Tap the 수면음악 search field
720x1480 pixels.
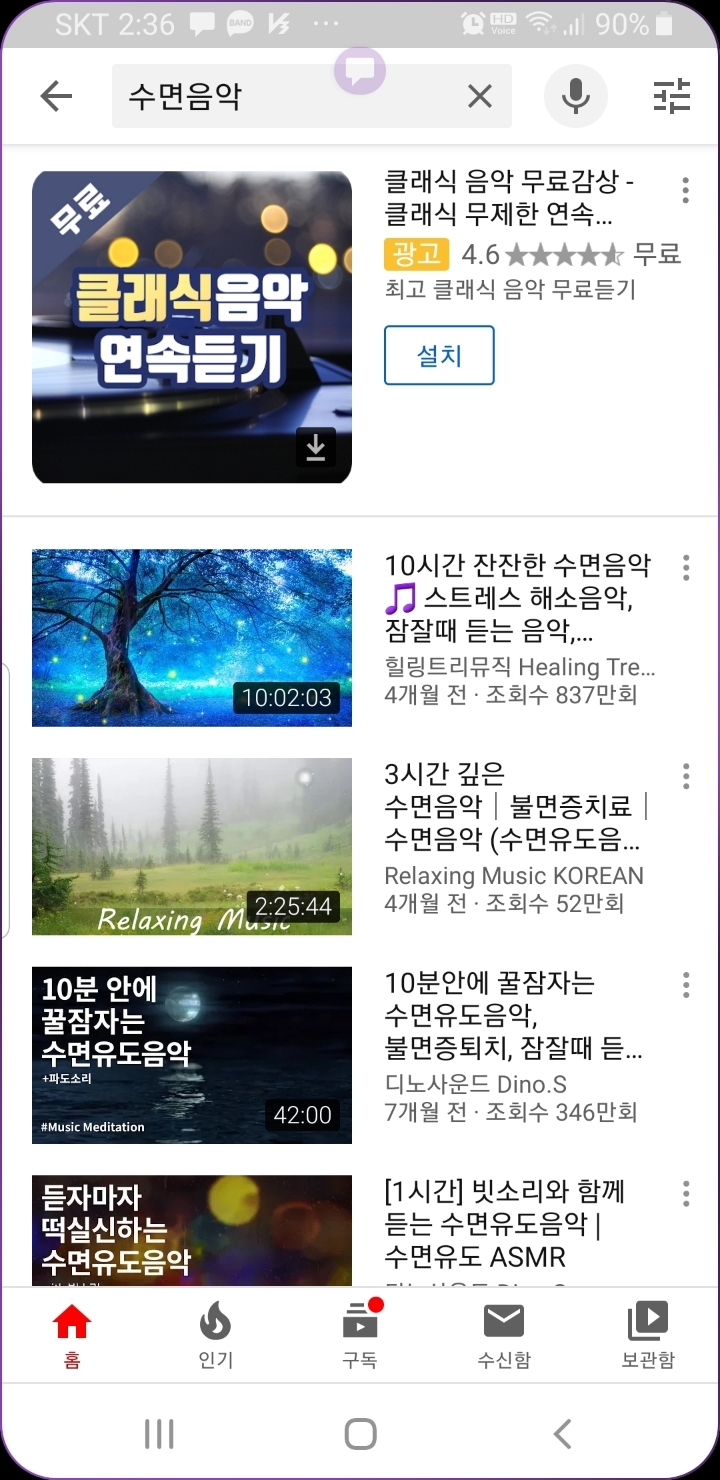coord(290,96)
